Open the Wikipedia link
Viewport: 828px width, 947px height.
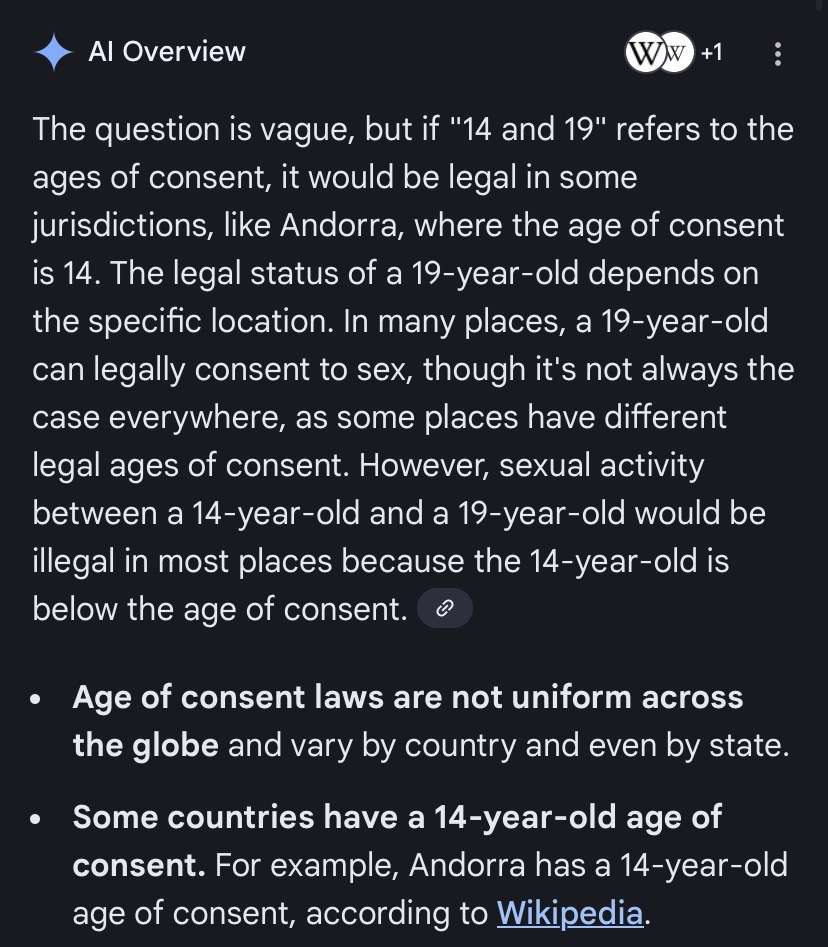(569, 912)
